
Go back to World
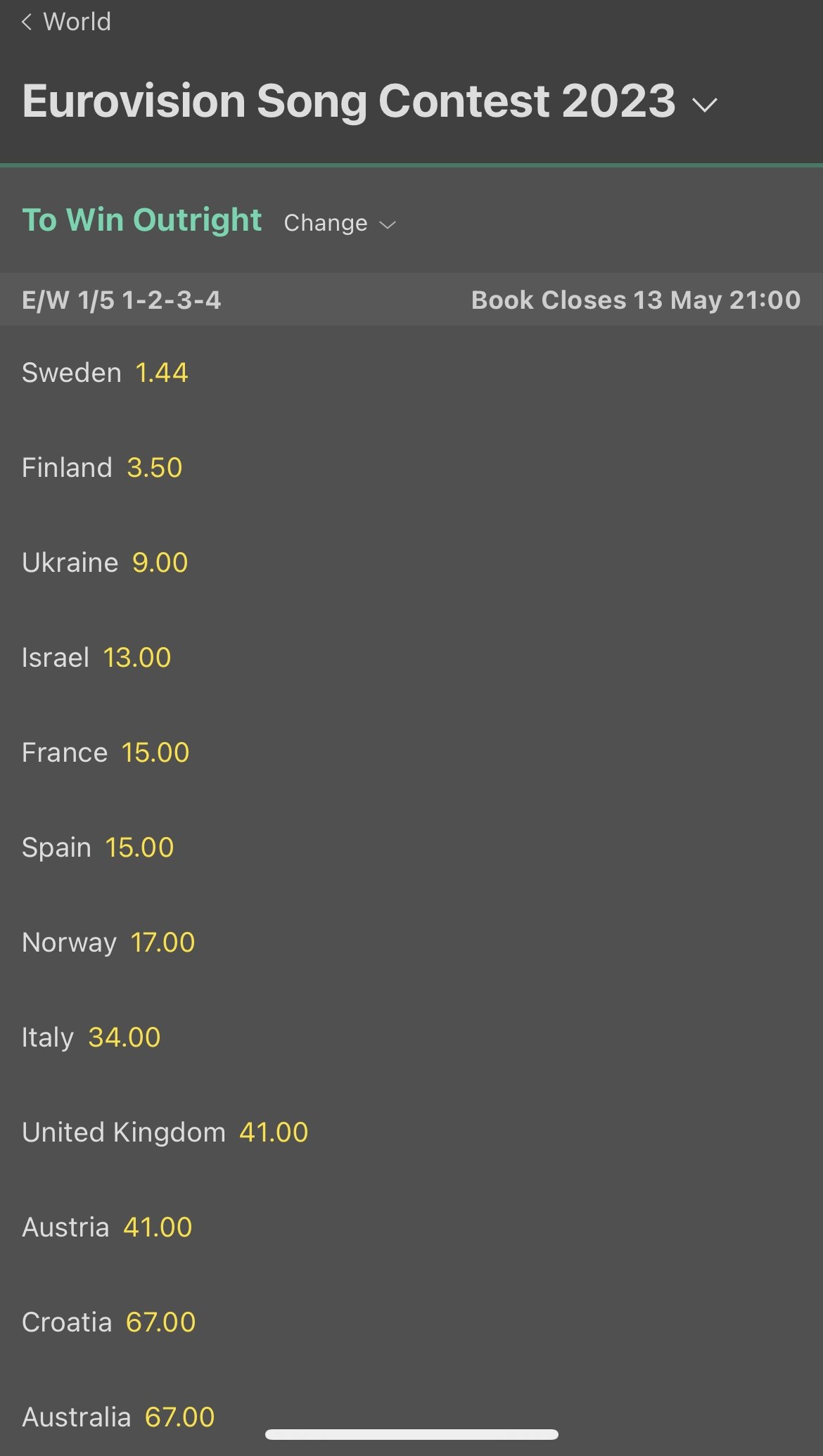(x=66, y=22)
